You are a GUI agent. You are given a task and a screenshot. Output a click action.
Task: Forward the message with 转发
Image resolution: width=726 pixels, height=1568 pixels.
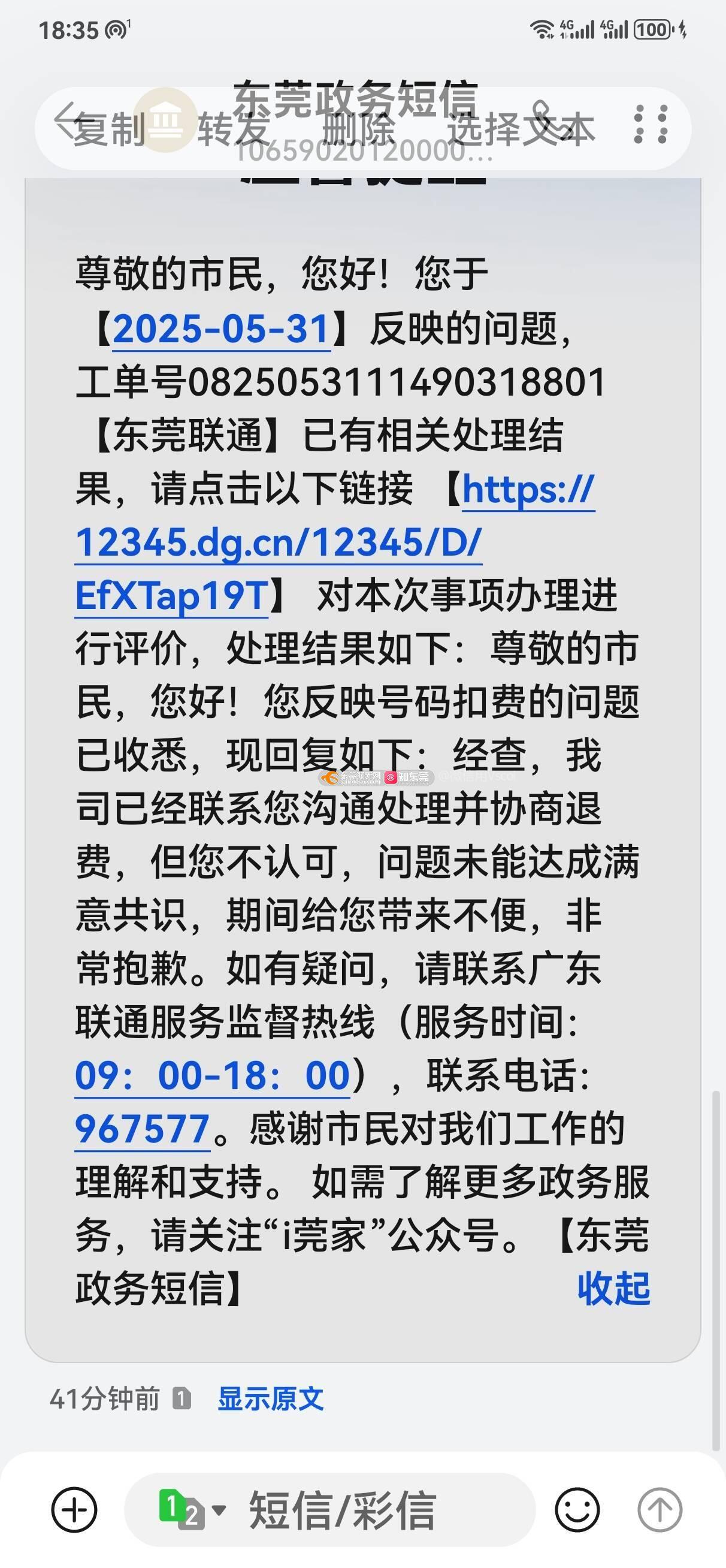click(233, 129)
